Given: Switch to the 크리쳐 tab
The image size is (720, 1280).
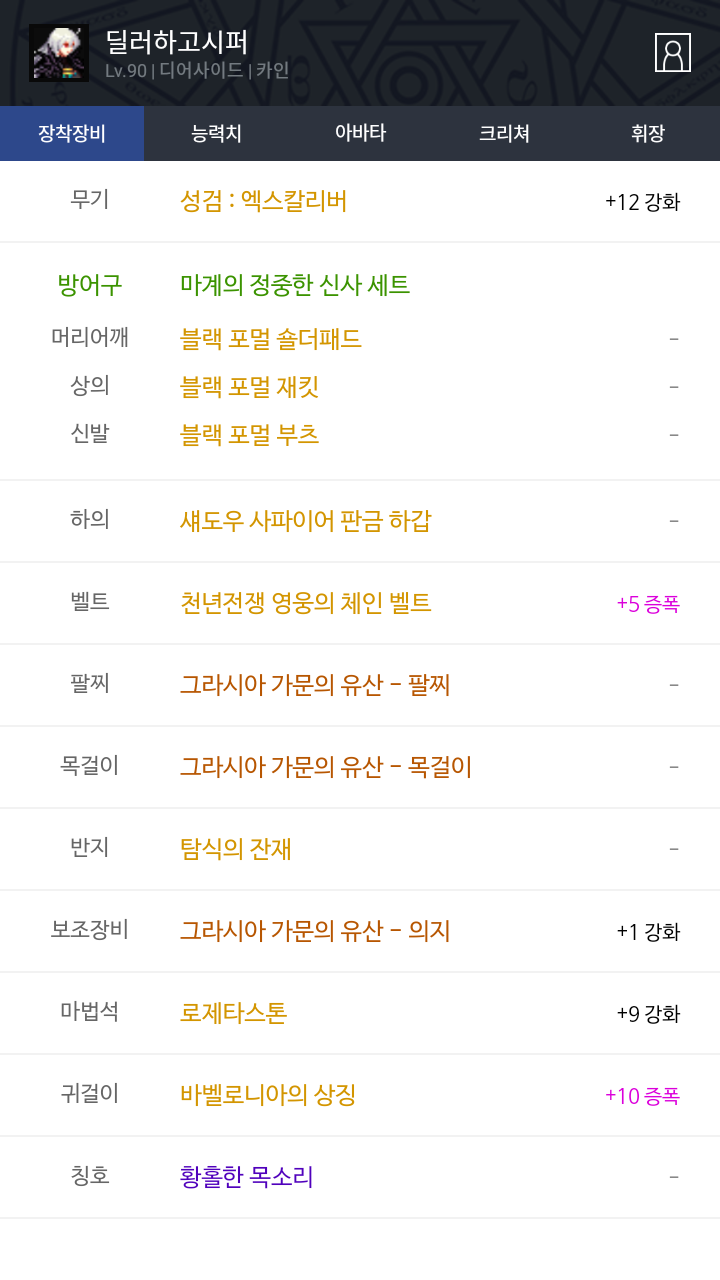Looking at the screenshot, I should click(504, 134).
